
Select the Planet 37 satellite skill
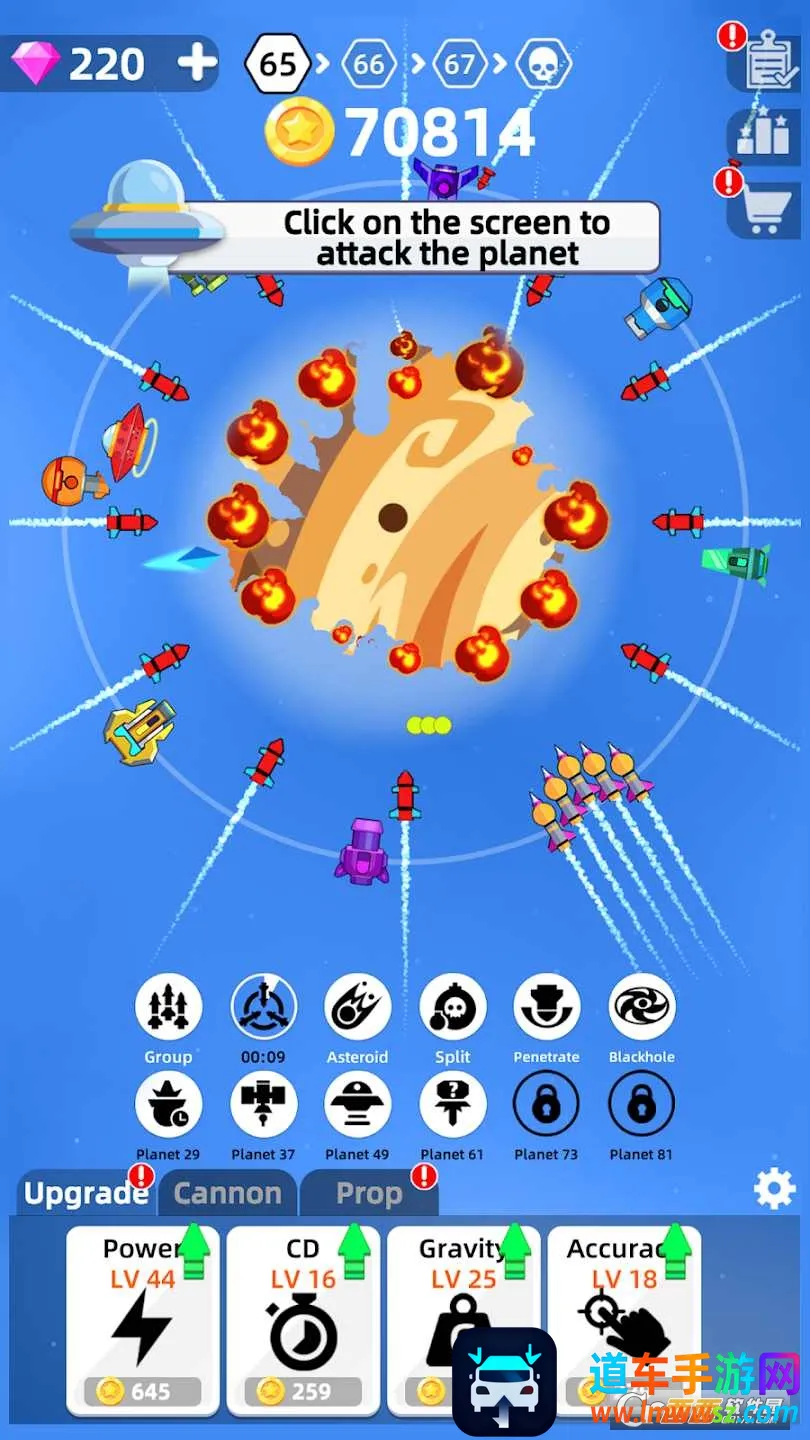coord(263,1105)
